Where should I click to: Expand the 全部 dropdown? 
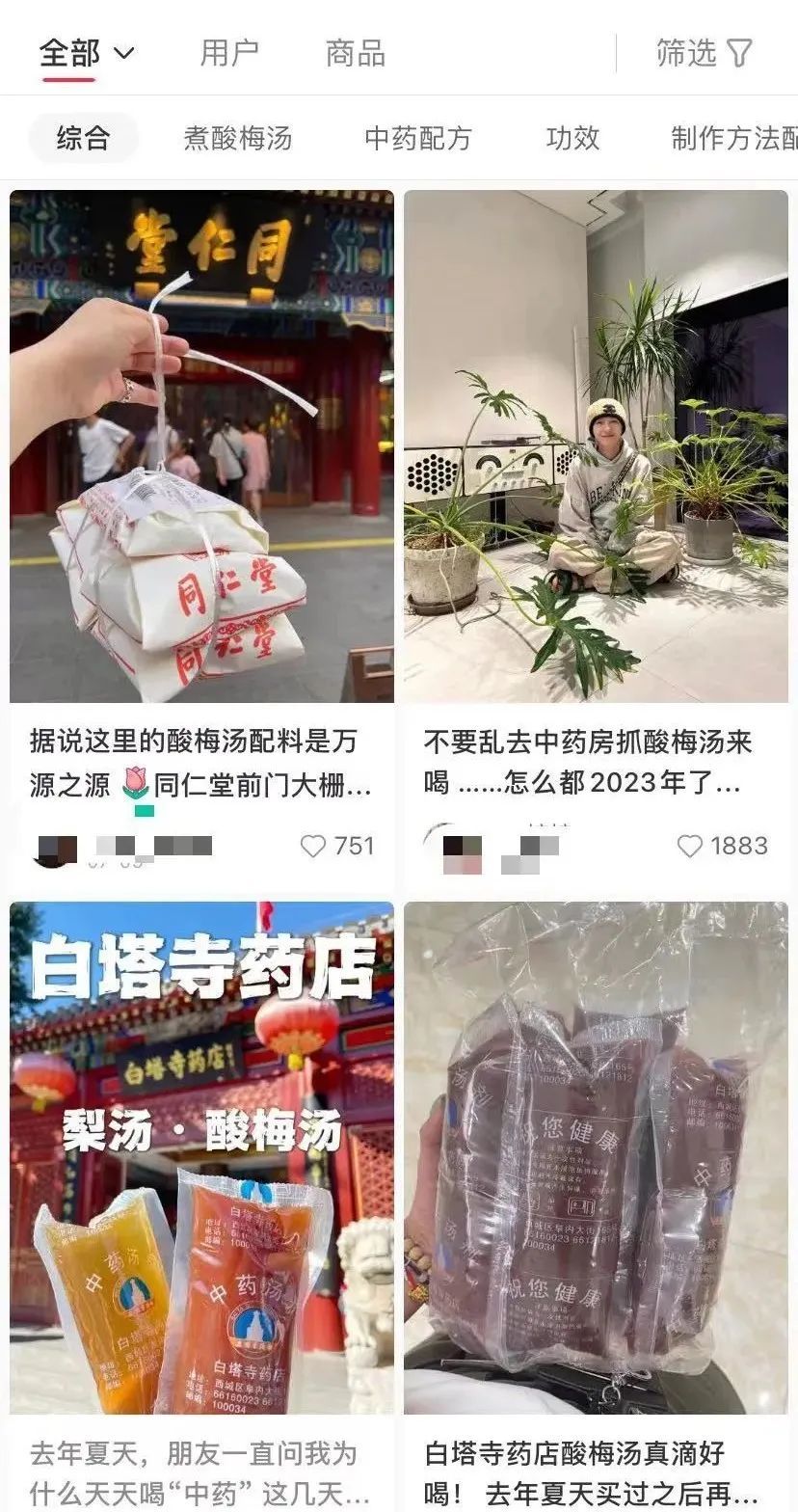[x=85, y=53]
